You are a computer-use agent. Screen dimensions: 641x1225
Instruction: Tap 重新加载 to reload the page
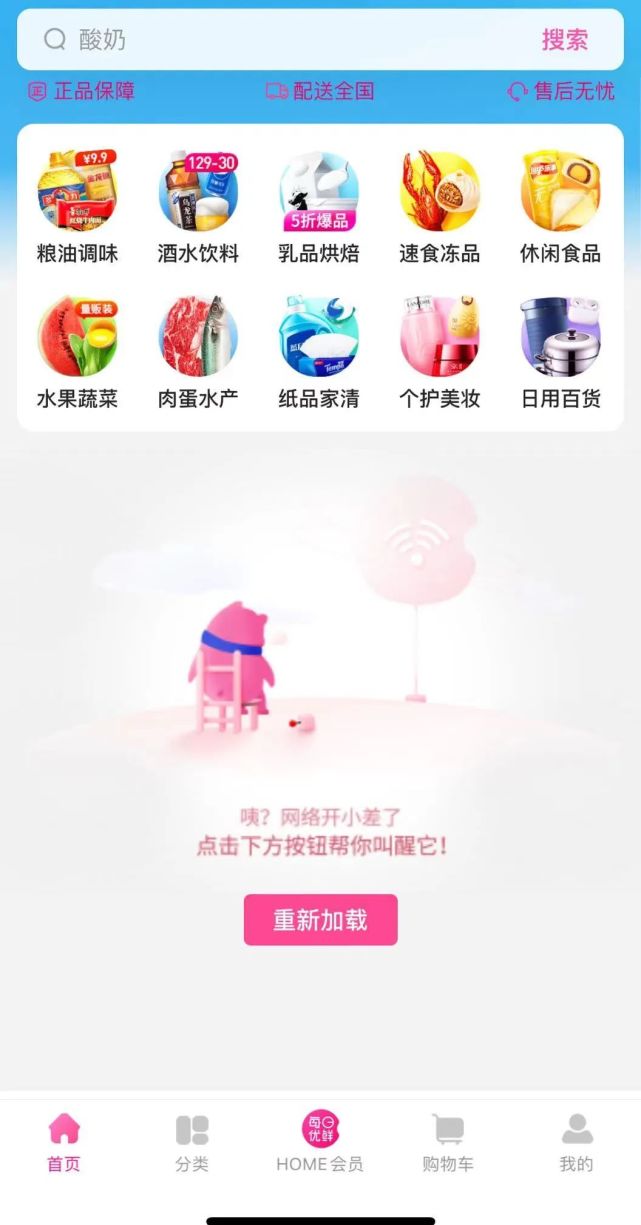pos(320,920)
